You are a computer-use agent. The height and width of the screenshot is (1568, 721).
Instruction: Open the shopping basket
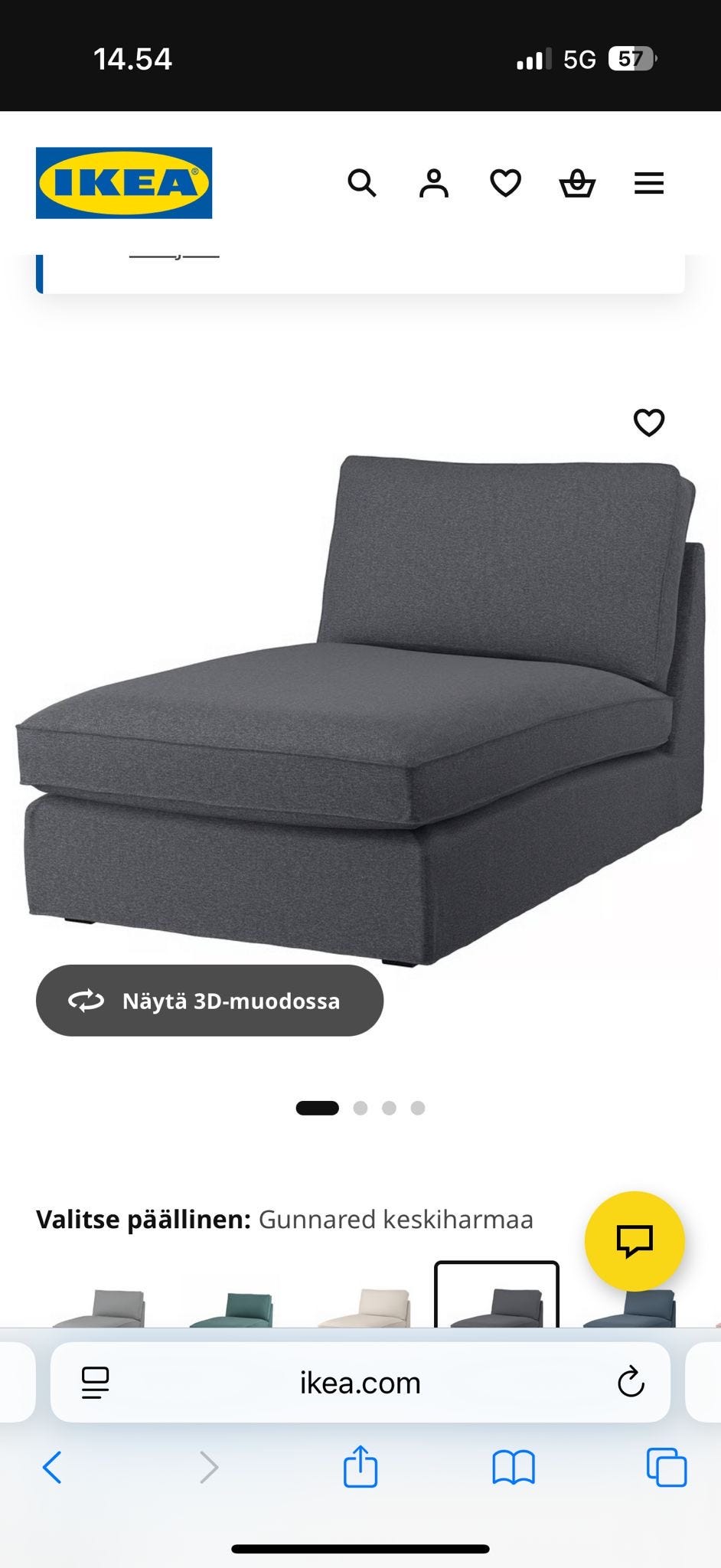(x=577, y=184)
